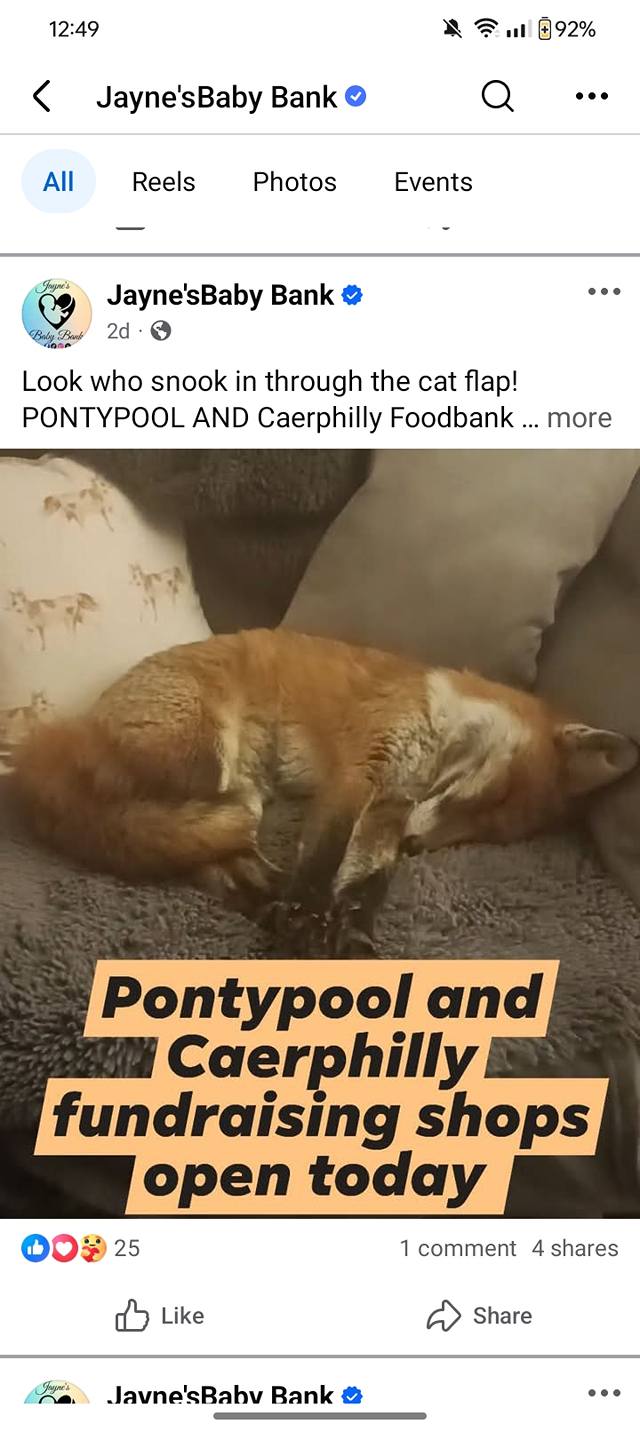Viewport: 640px width, 1432px height.
Task: Switch to the Photos tab
Action: point(294,182)
